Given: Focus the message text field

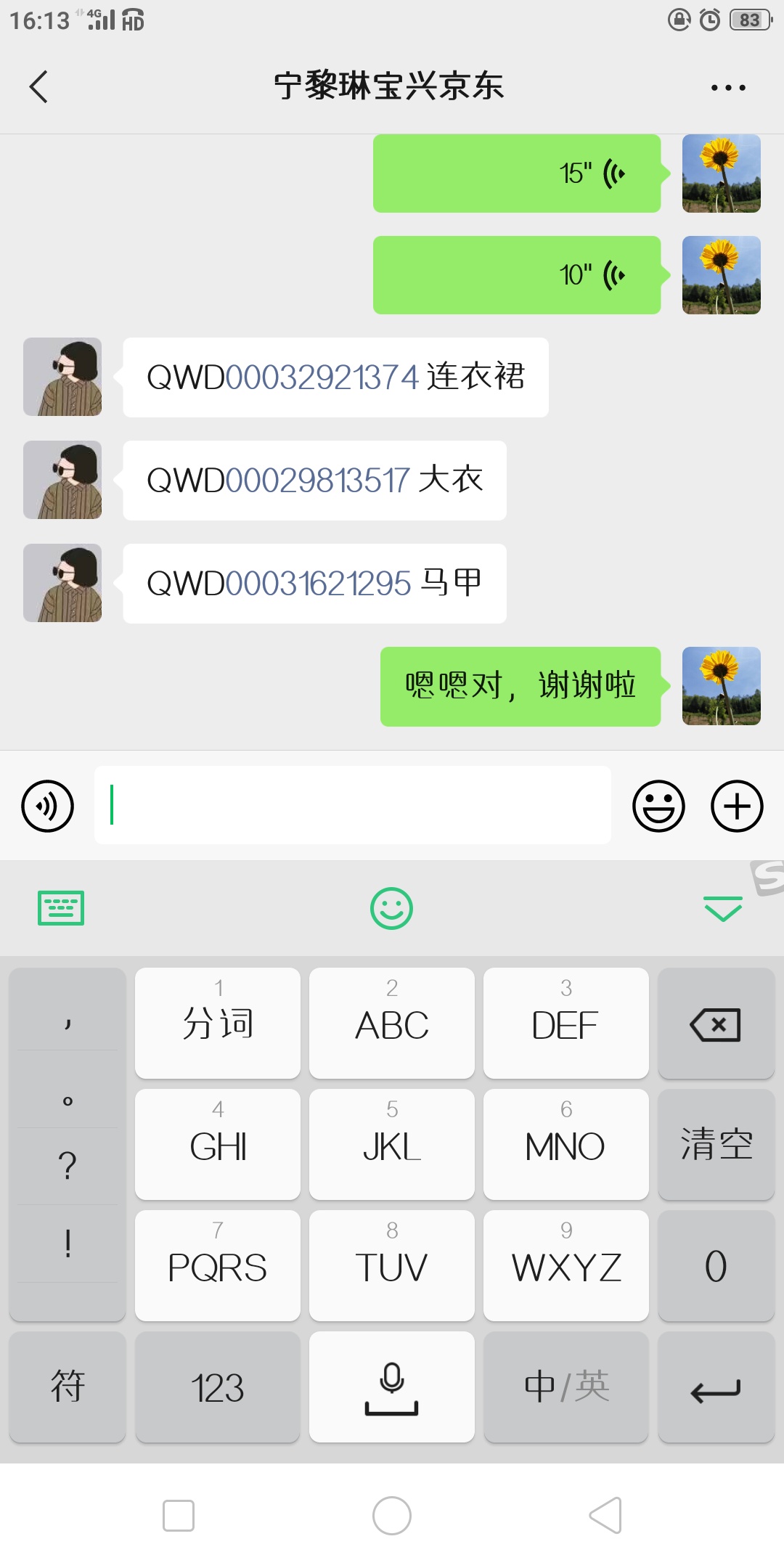Looking at the screenshot, I should pyautogui.click(x=352, y=805).
